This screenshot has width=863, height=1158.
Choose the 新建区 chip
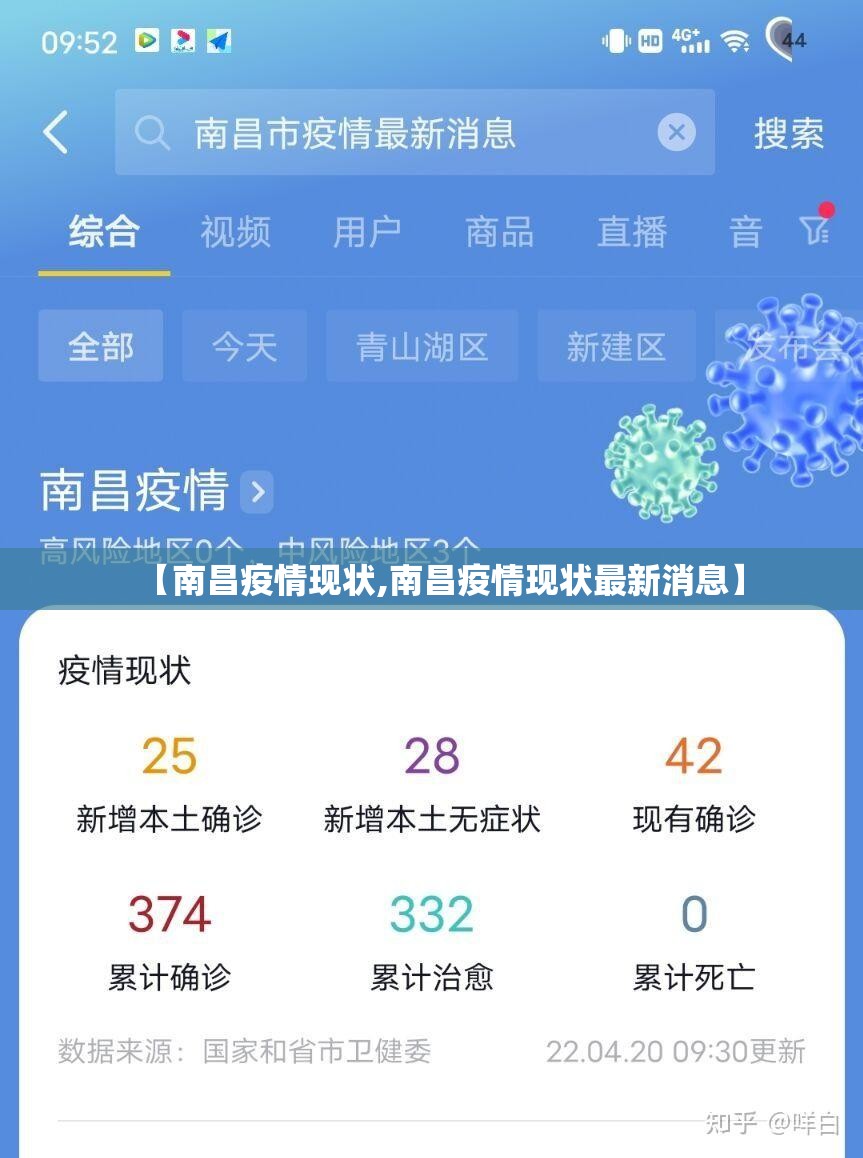coord(616,347)
